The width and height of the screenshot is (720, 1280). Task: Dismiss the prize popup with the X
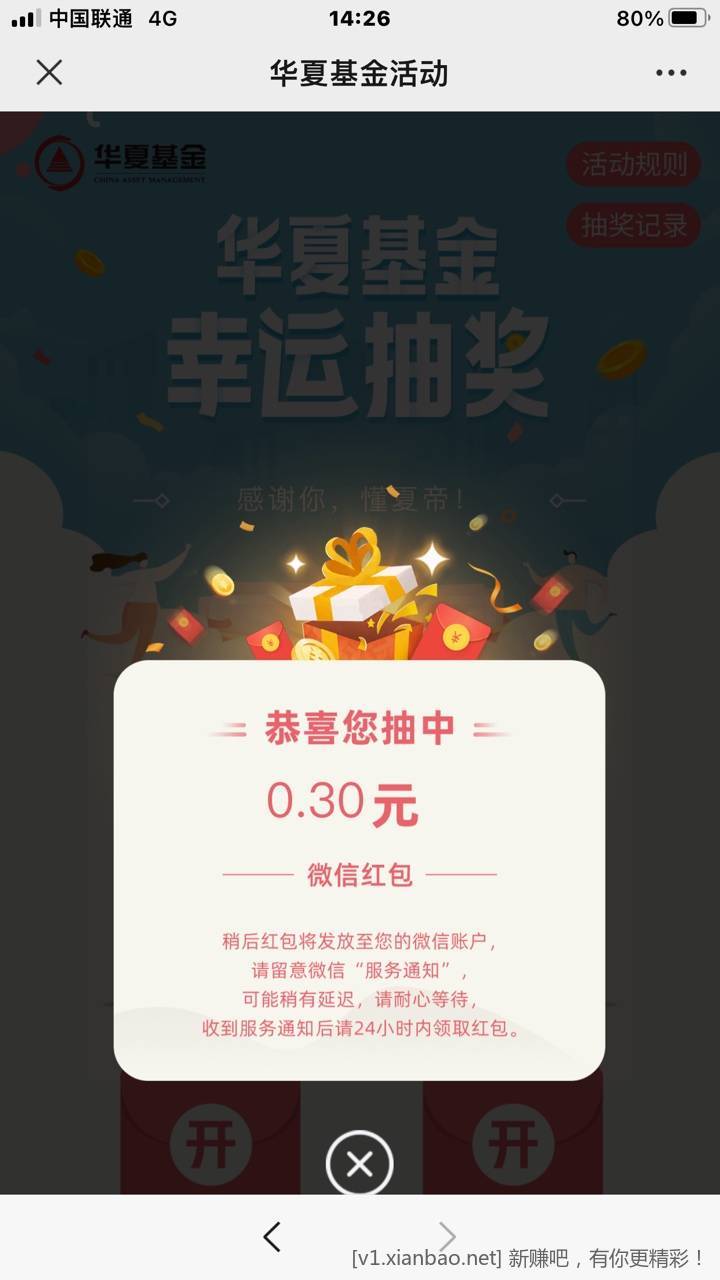[x=359, y=1163]
